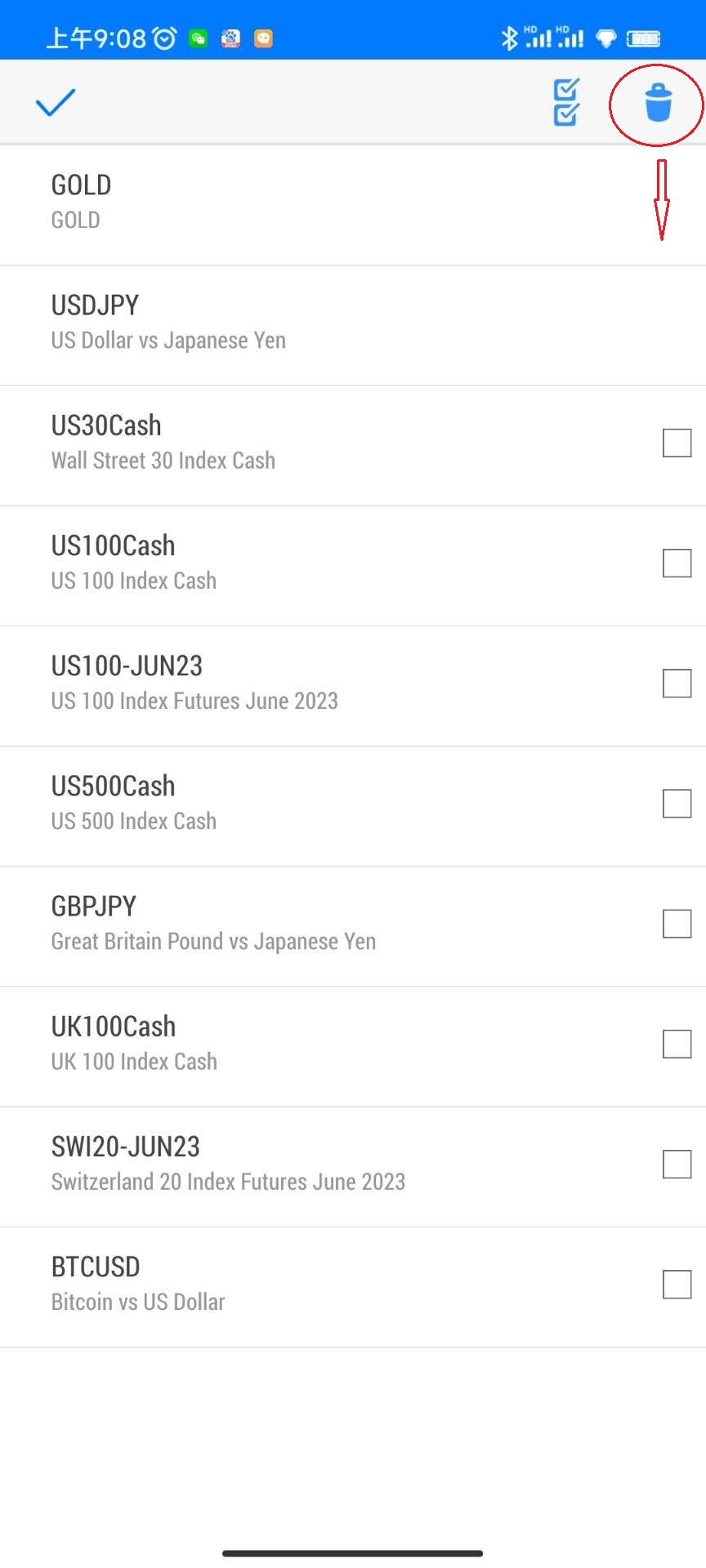Viewport: 706px width, 1568px height.
Task: Select the SWI20-JUN23 checkbox
Action: coord(677,1164)
